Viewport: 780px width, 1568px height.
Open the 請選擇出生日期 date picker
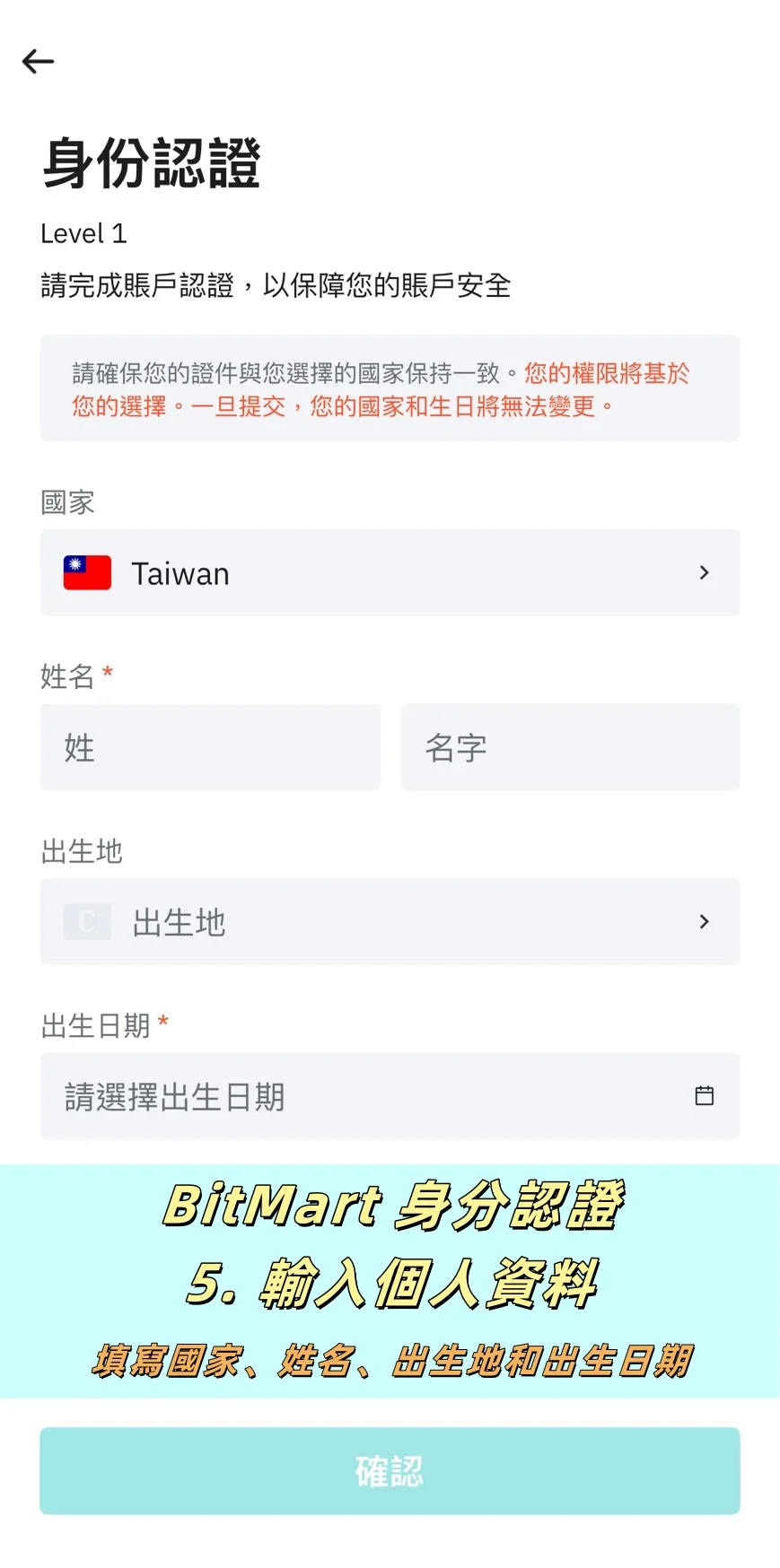coord(389,1095)
